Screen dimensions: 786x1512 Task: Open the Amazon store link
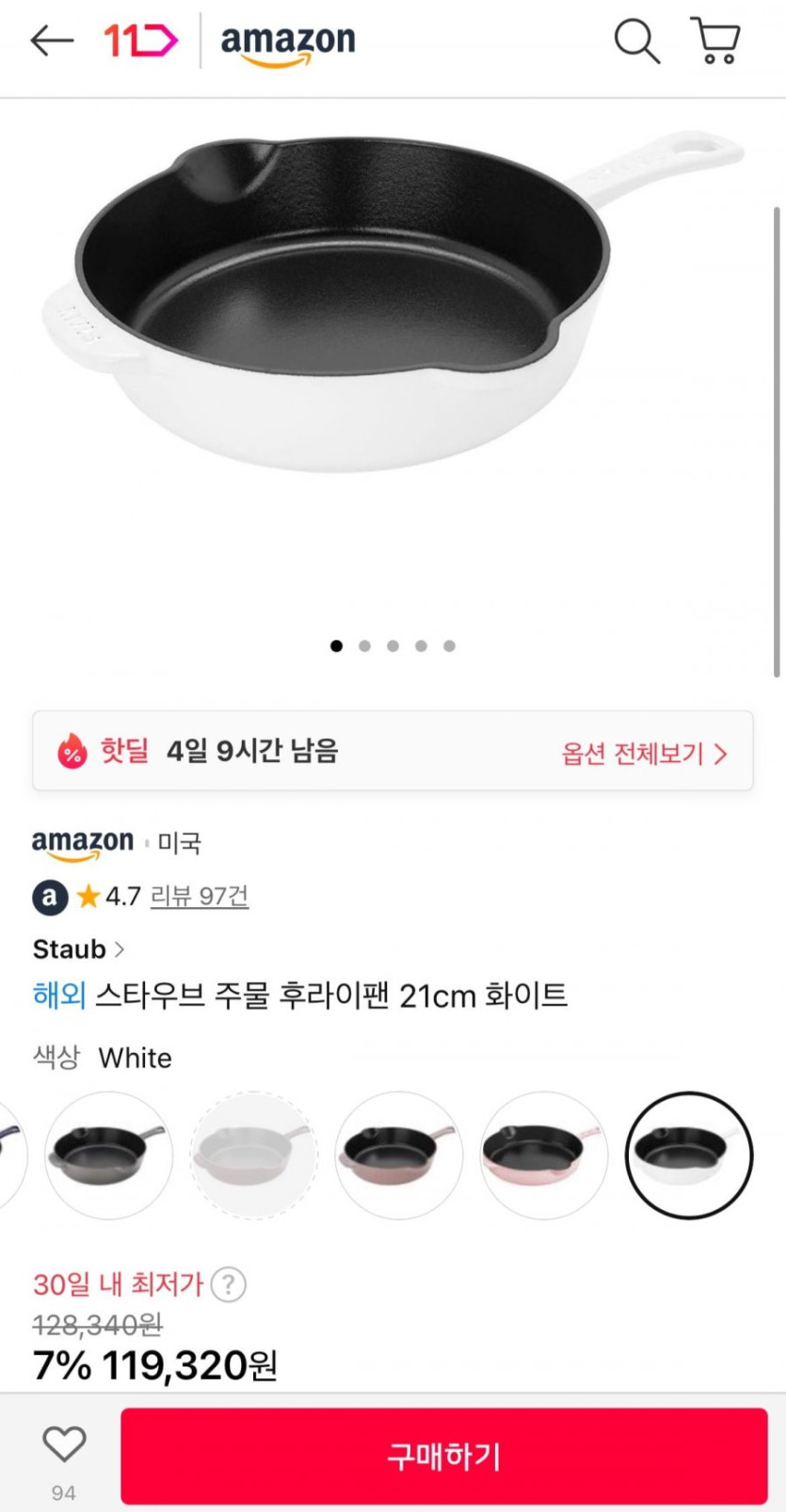click(x=83, y=843)
